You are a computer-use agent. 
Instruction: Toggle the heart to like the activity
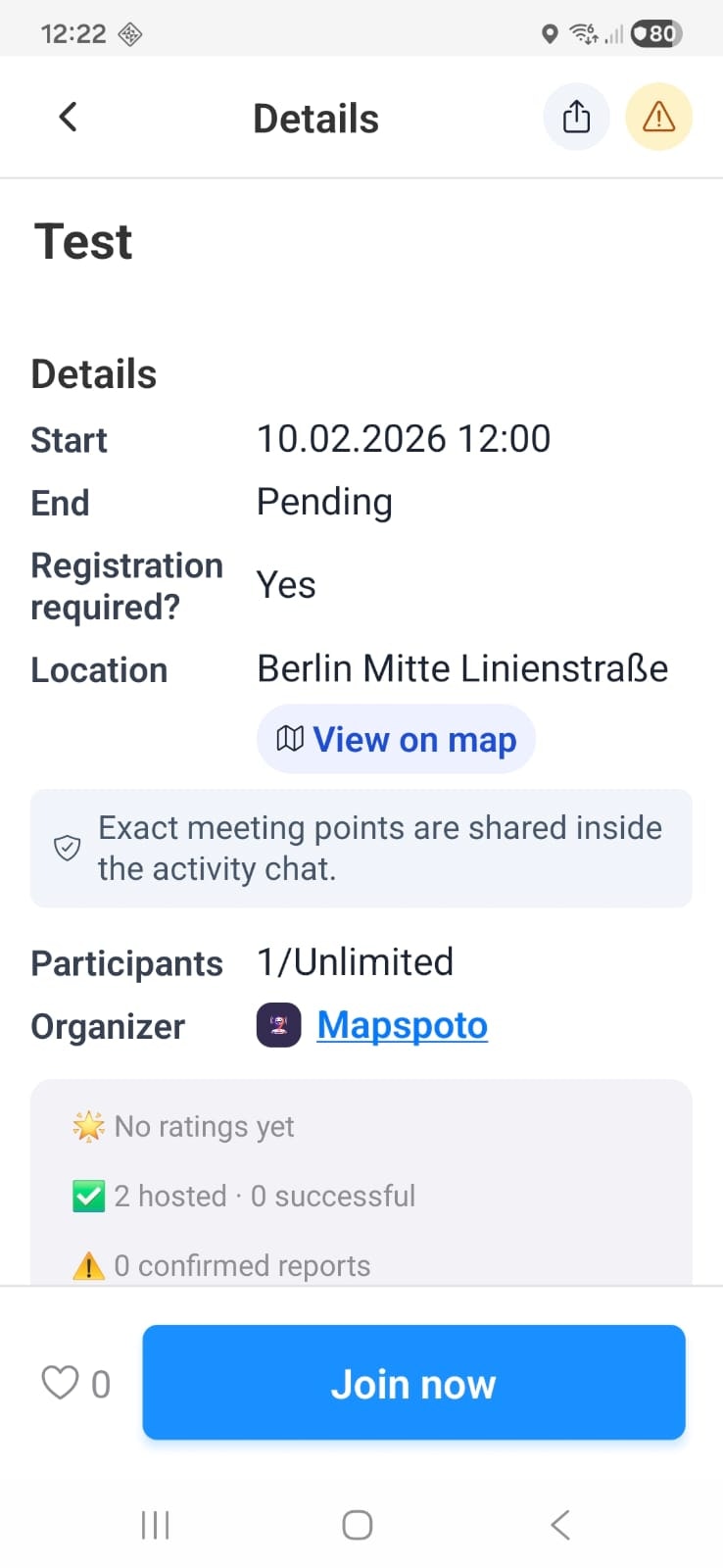pyautogui.click(x=61, y=1383)
